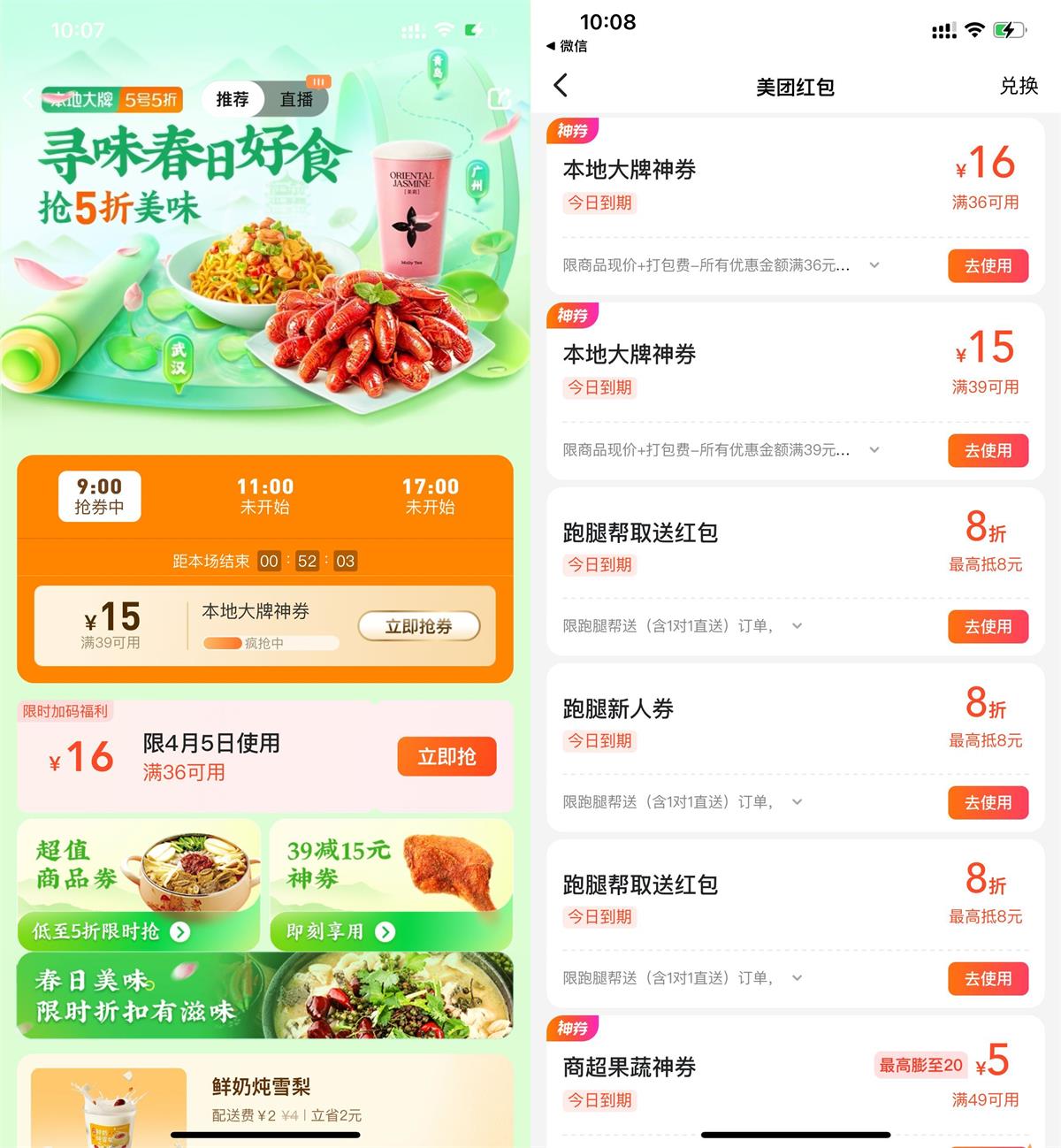Open the 超值商品券 card
Viewport: 1061px width, 1148px height.
click(139, 884)
